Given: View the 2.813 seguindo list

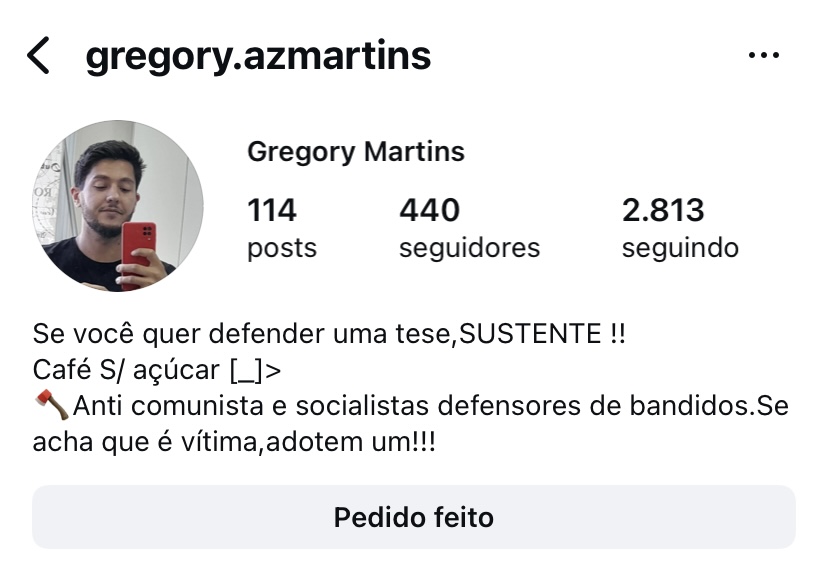Looking at the screenshot, I should (x=679, y=228).
